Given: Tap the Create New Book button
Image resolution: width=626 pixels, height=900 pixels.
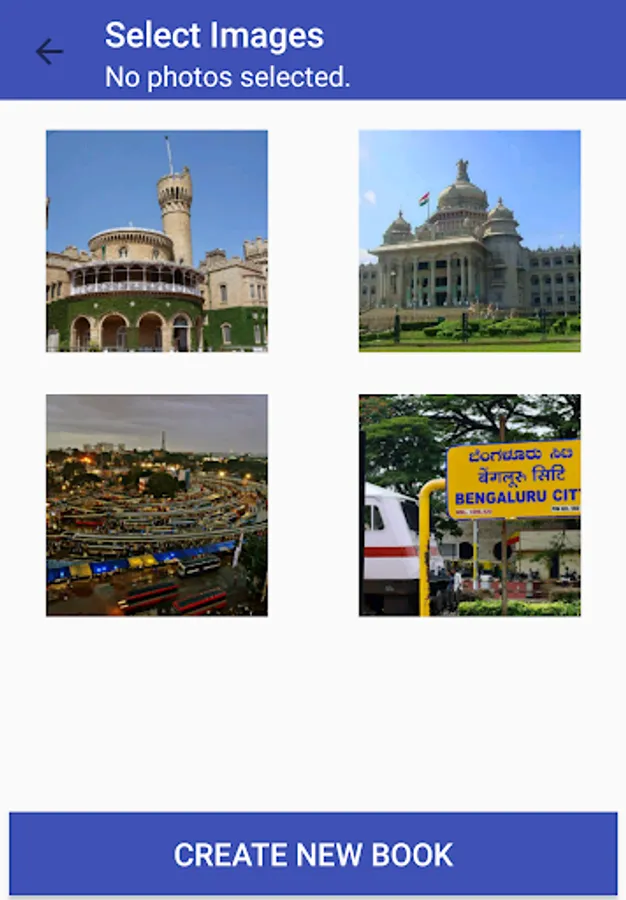Looking at the screenshot, I should (x=313, y=854).
